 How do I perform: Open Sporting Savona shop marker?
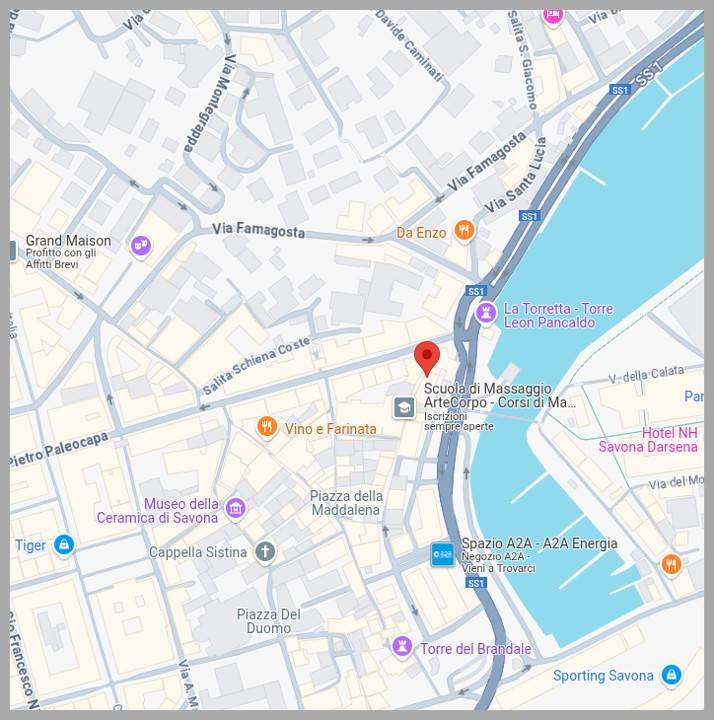[x=671, y=675]
